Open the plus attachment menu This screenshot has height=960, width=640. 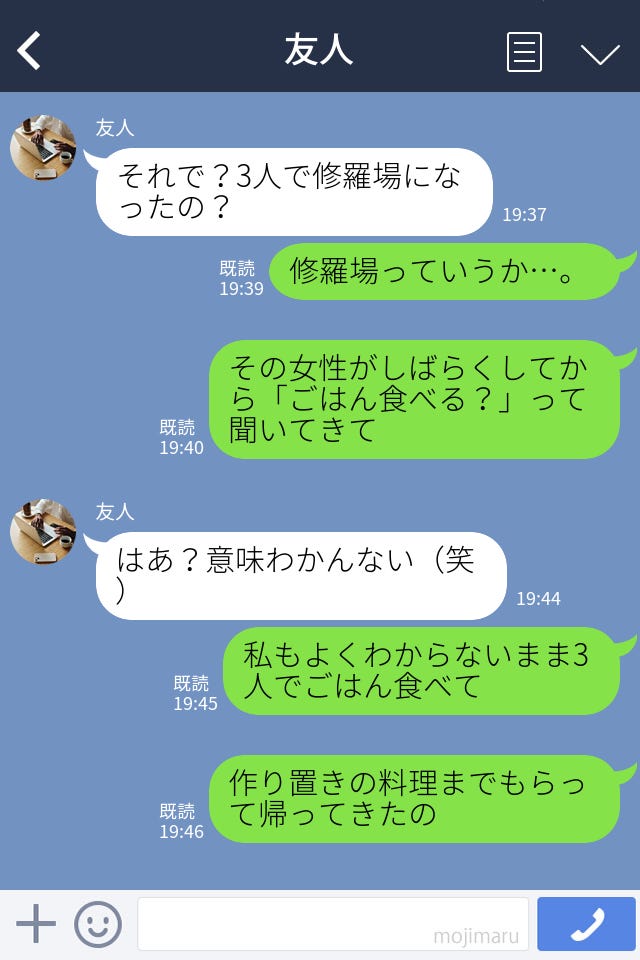pos(36,923)
